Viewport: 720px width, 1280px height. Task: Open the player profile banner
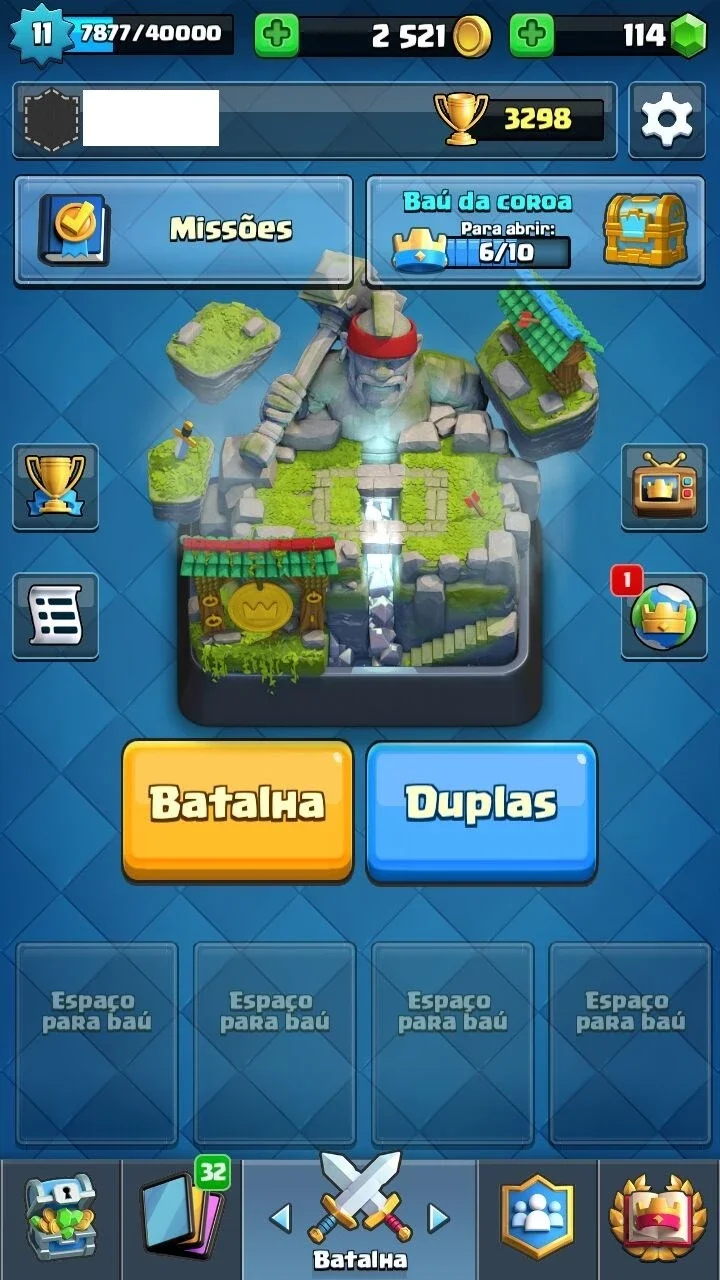[x=315, y=120]
